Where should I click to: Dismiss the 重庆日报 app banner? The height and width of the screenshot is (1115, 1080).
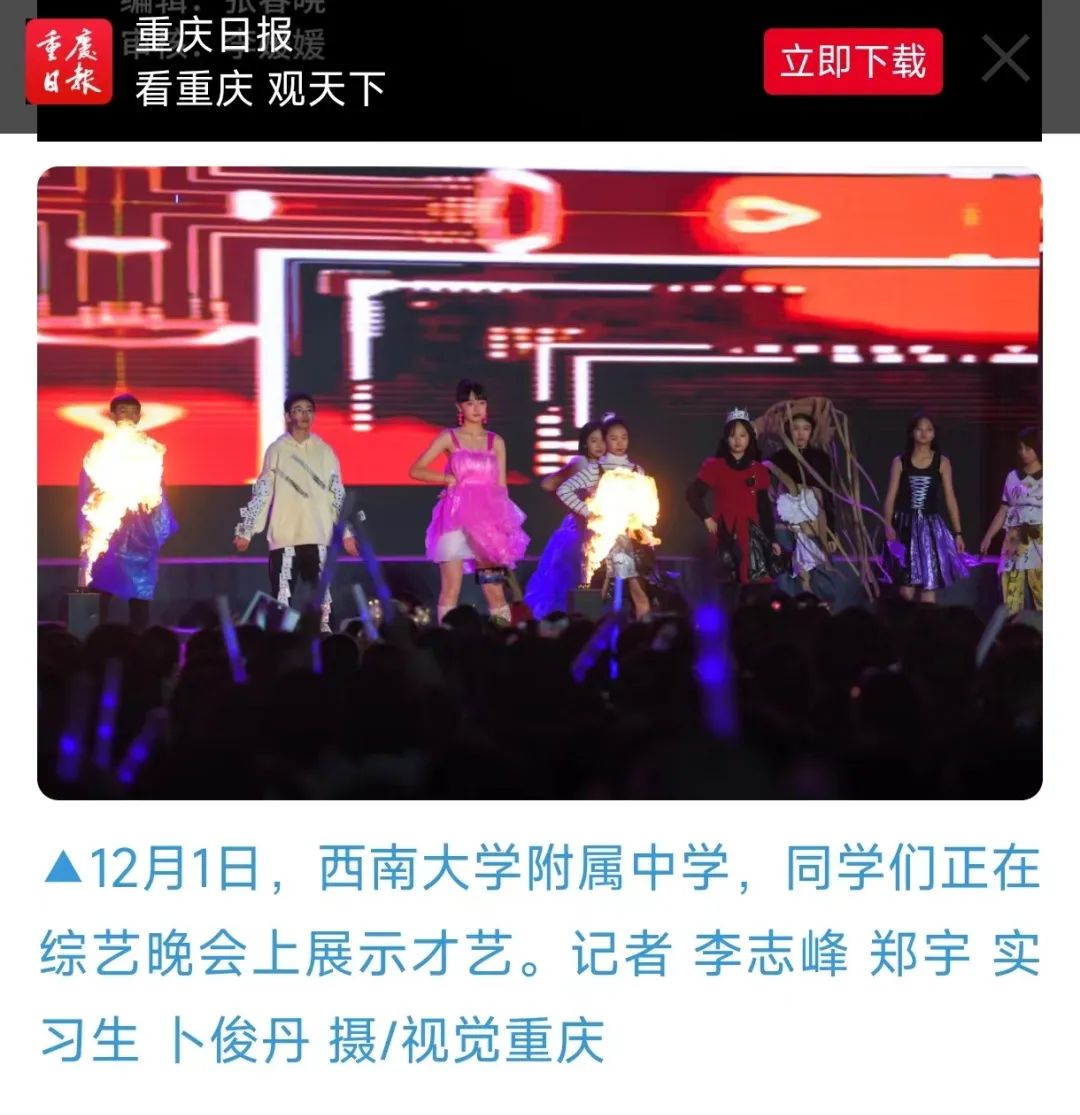(1005, 59)
